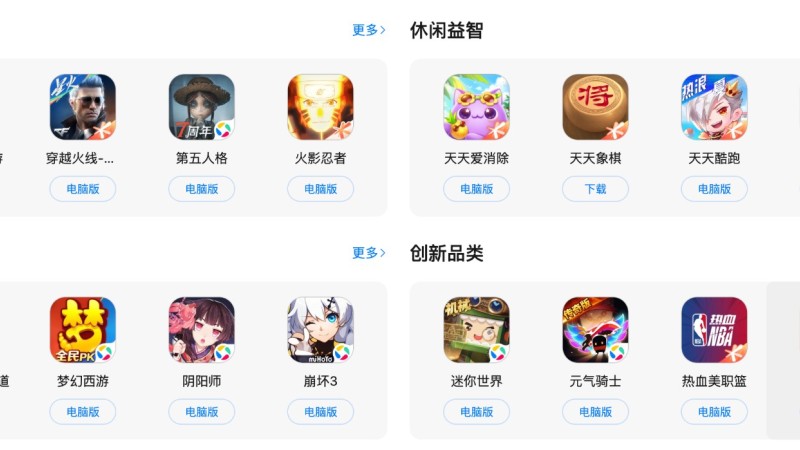Open the 元气骑士 game icon
Viewport: 800px width, 450px height.
pyautogui.click(x=595, y=330)
